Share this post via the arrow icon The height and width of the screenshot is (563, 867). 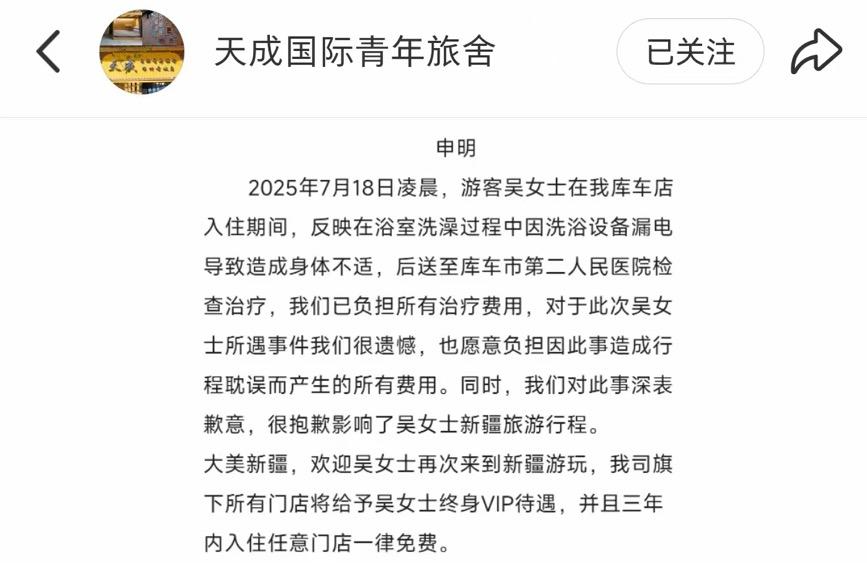(x=816, y=52)
